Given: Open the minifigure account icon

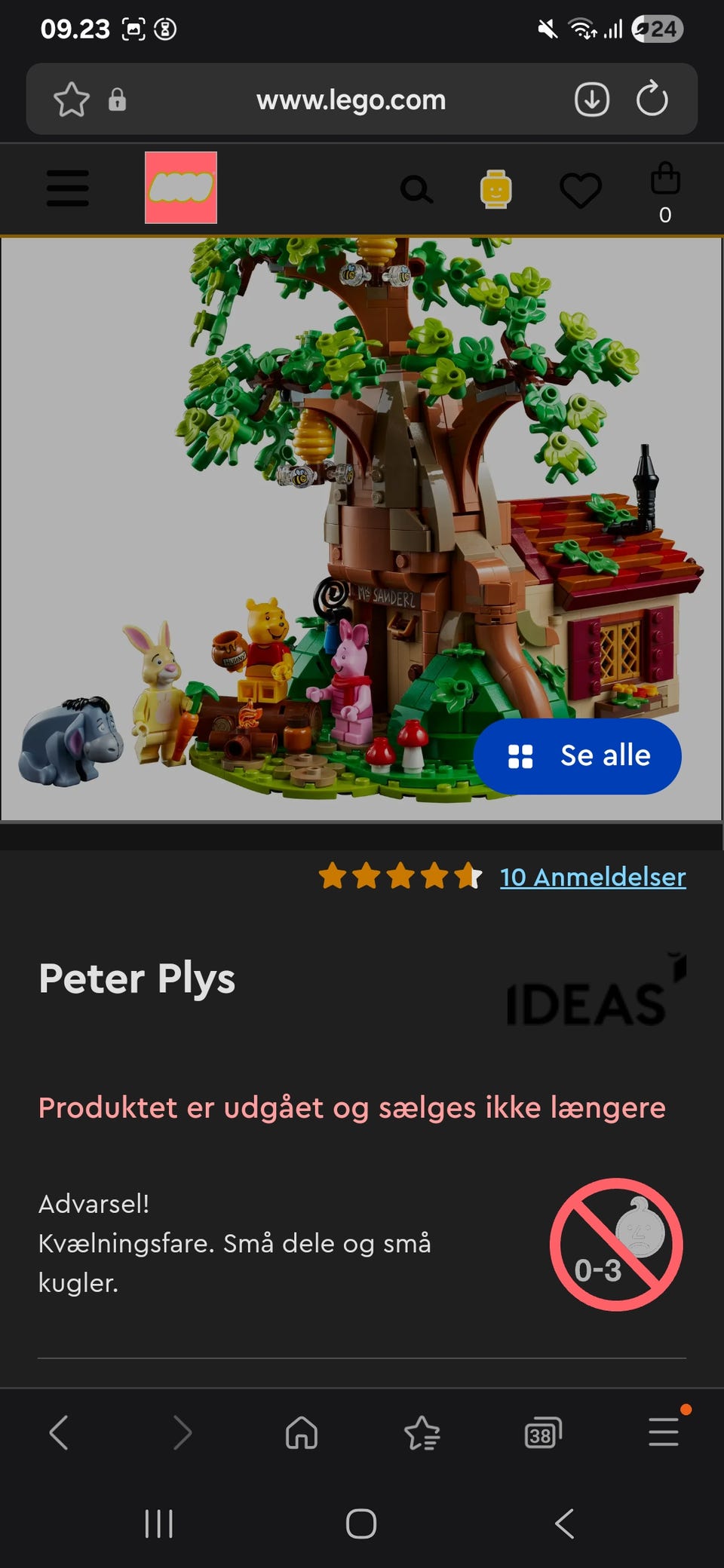Looking at the screenshot, I should 496,188.
